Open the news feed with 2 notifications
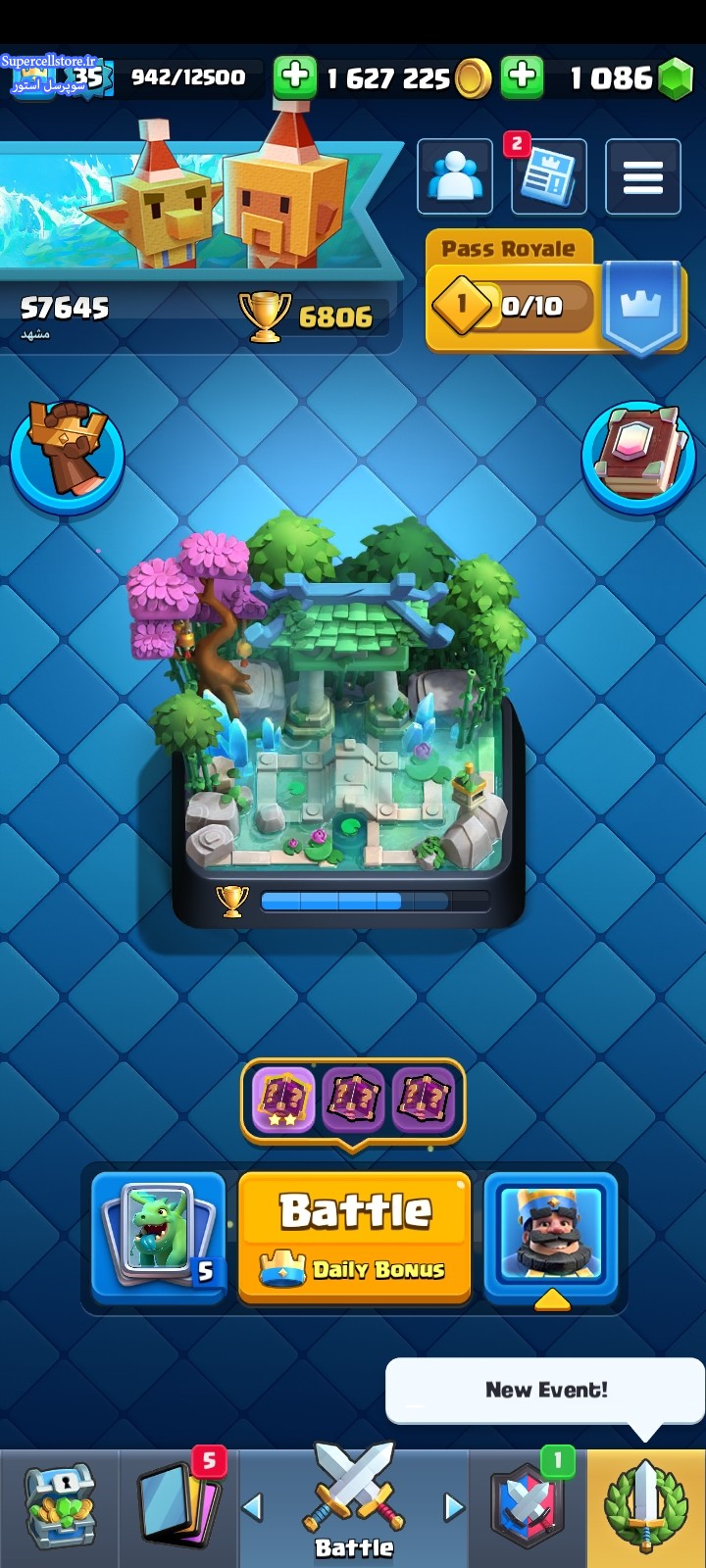The width and height of the screenshot is (706, 1568). 549,176
